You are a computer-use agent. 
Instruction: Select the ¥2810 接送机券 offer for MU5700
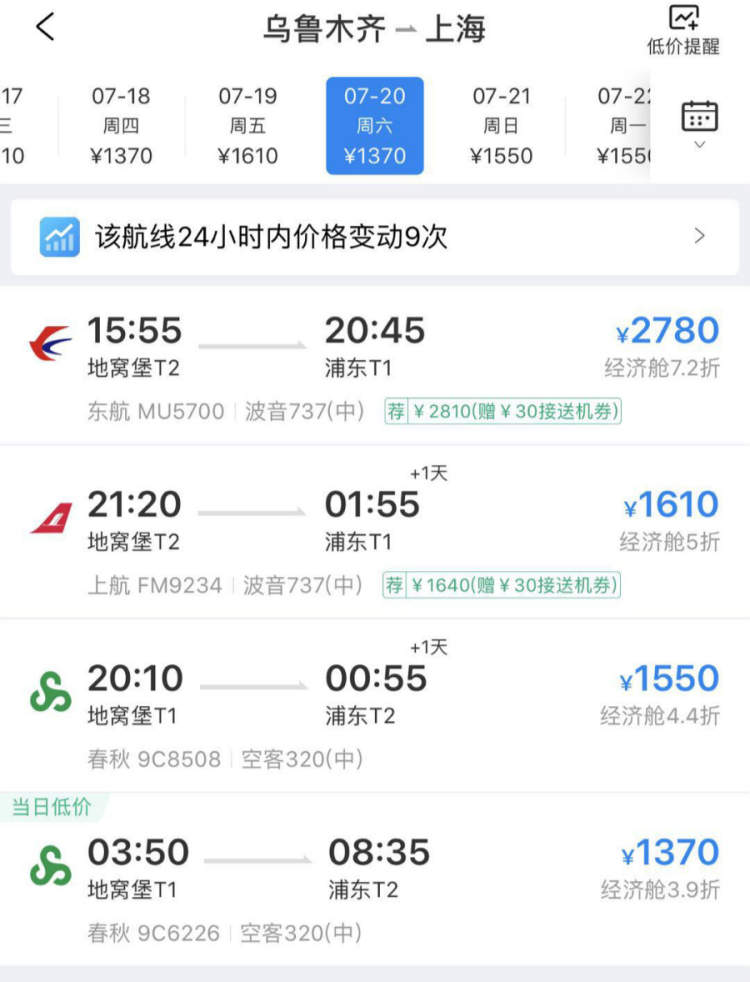(503, 411)
